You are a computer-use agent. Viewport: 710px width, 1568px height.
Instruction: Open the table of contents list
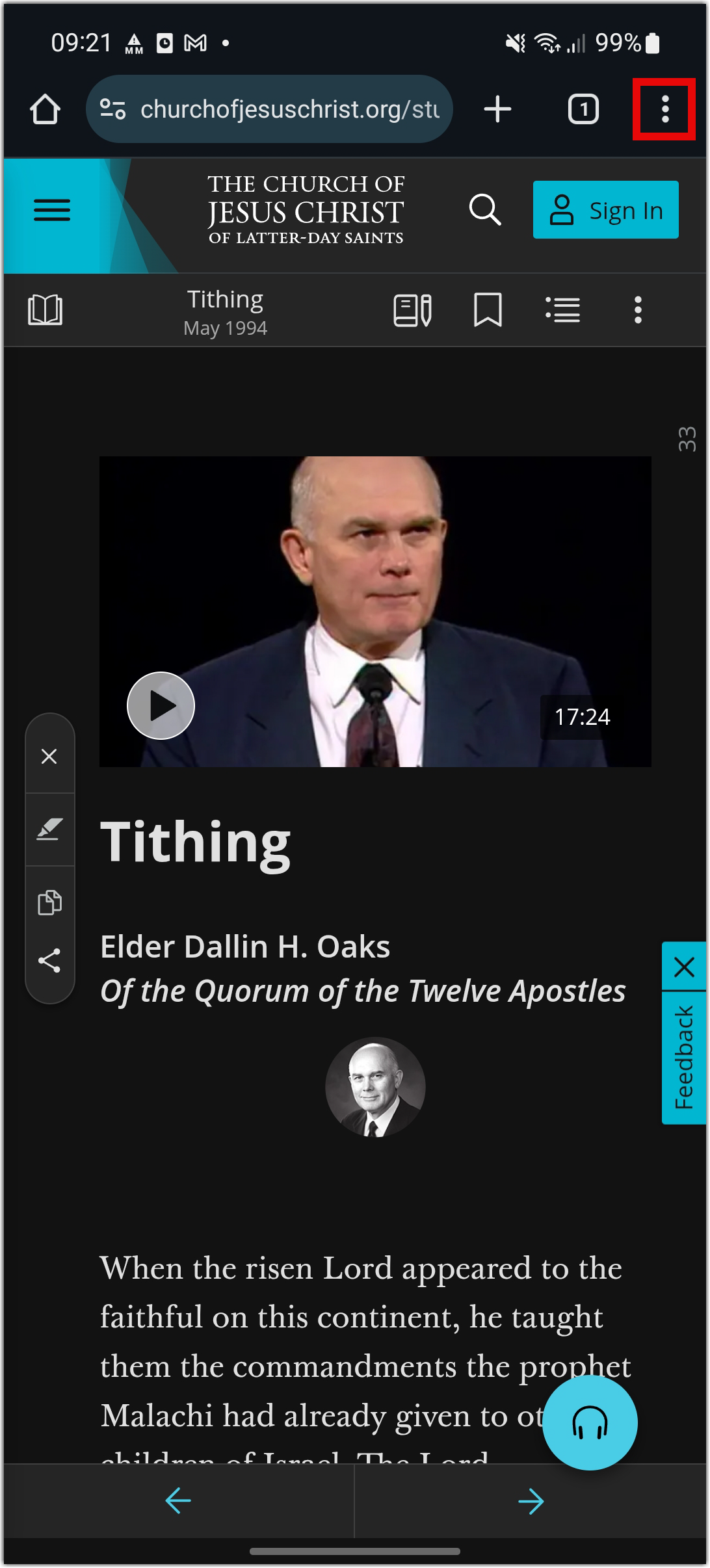click(562, 309)
